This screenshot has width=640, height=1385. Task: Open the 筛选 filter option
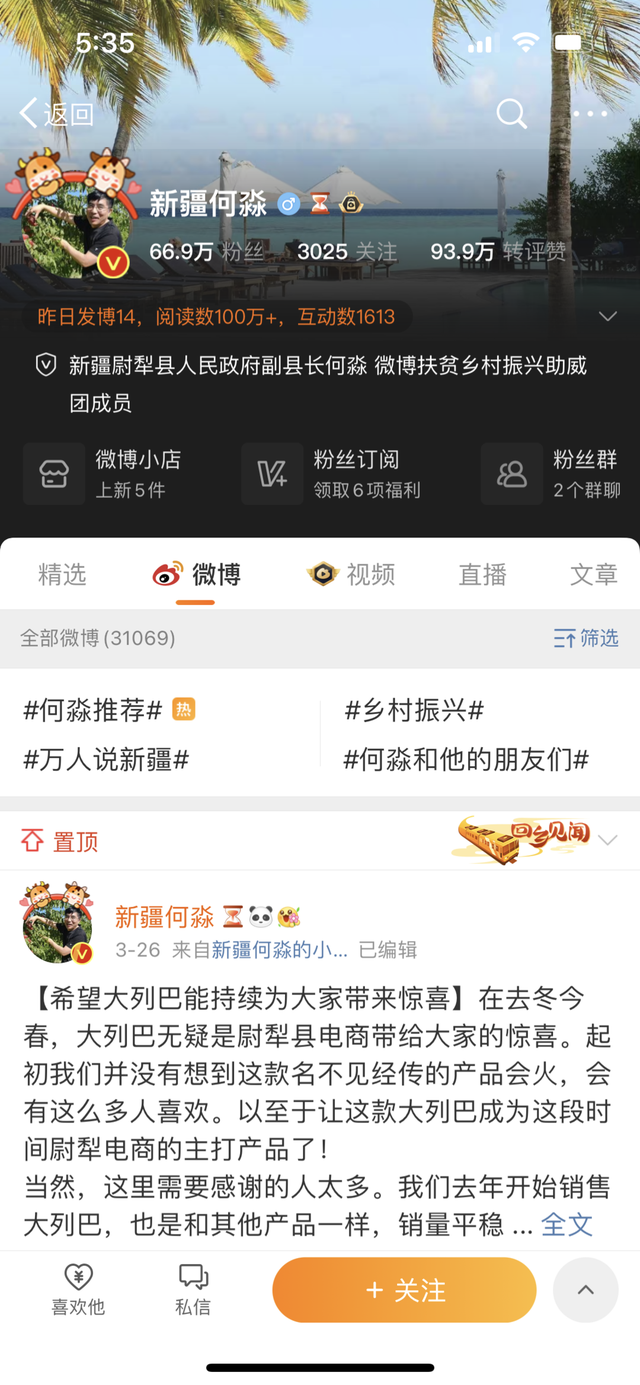586,638
